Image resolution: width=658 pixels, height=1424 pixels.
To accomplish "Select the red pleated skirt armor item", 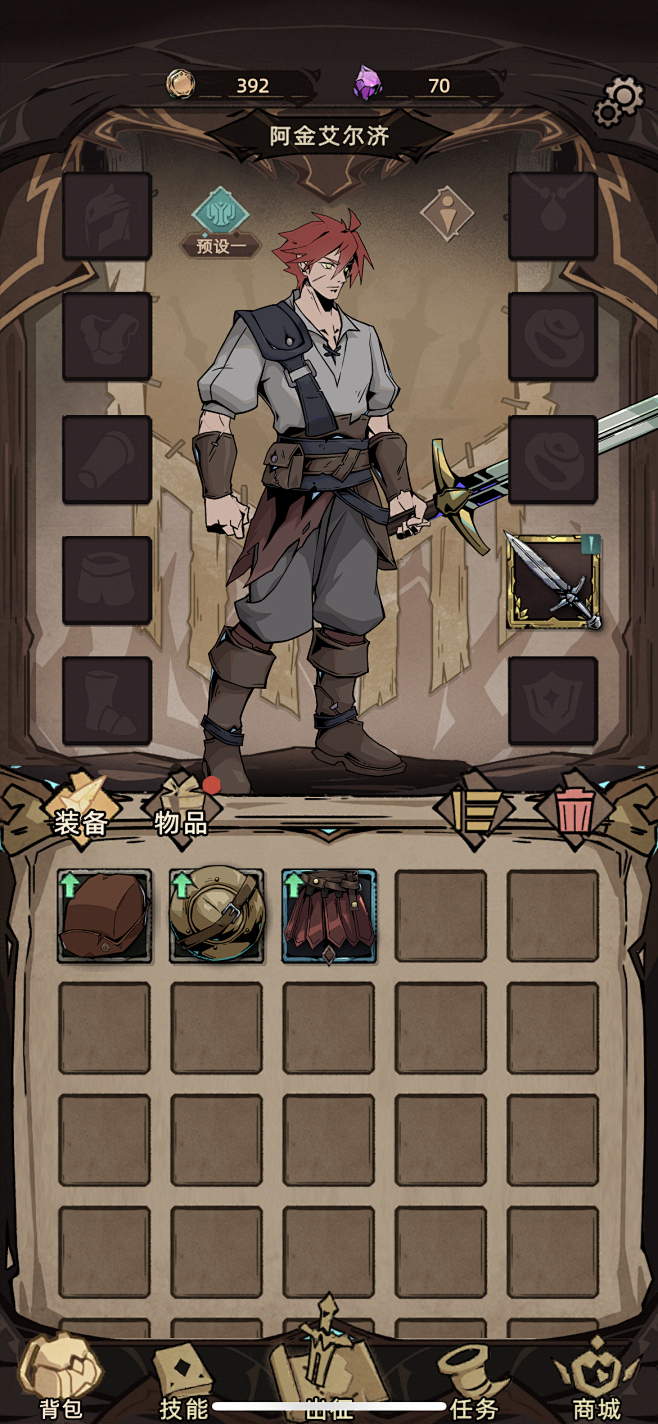I will tap(329, 916).
